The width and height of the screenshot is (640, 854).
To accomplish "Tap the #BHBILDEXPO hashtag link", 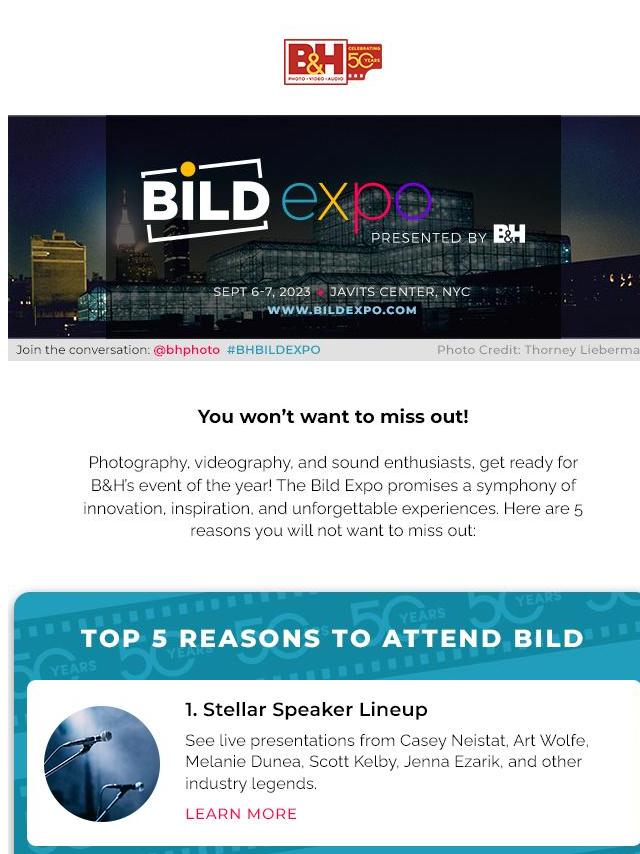I will point(273,350).
